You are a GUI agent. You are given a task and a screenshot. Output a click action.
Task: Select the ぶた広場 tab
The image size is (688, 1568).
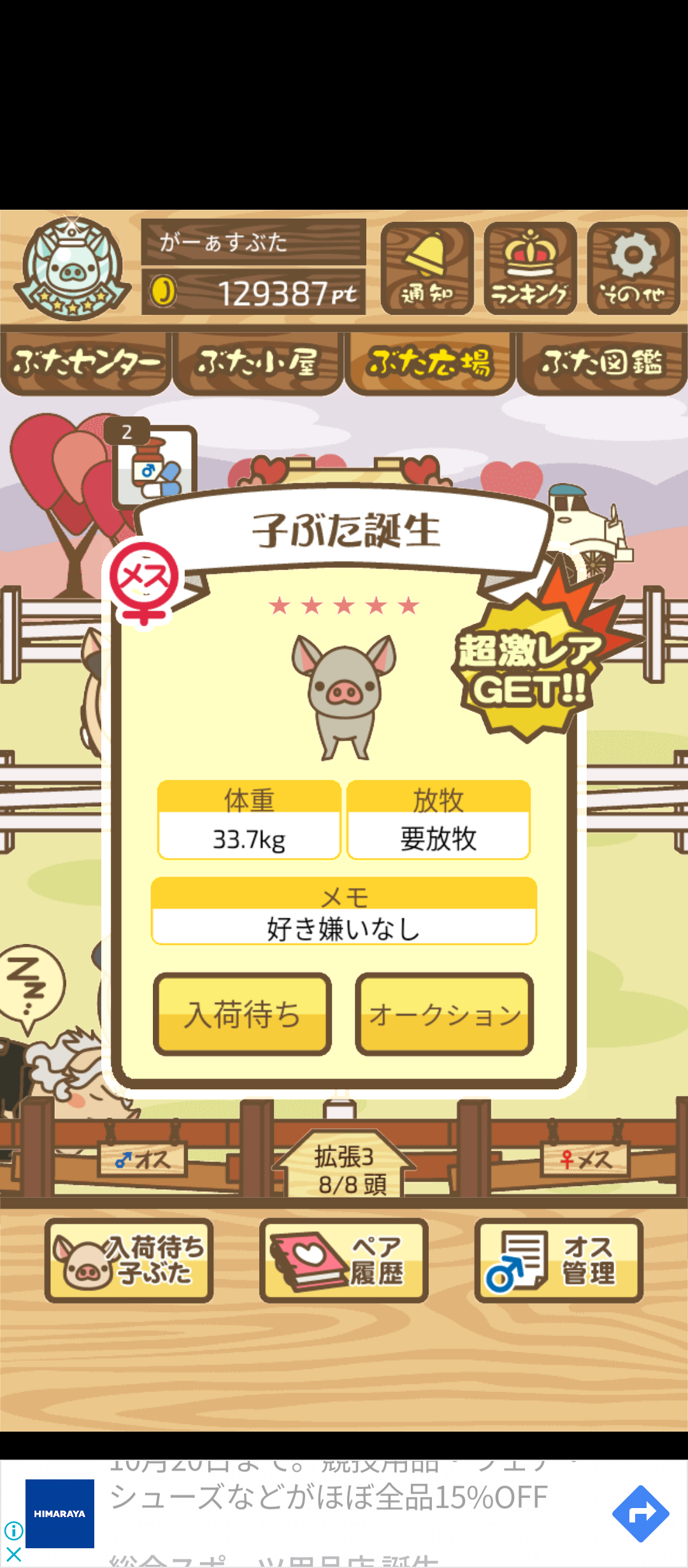pos(430,362)
